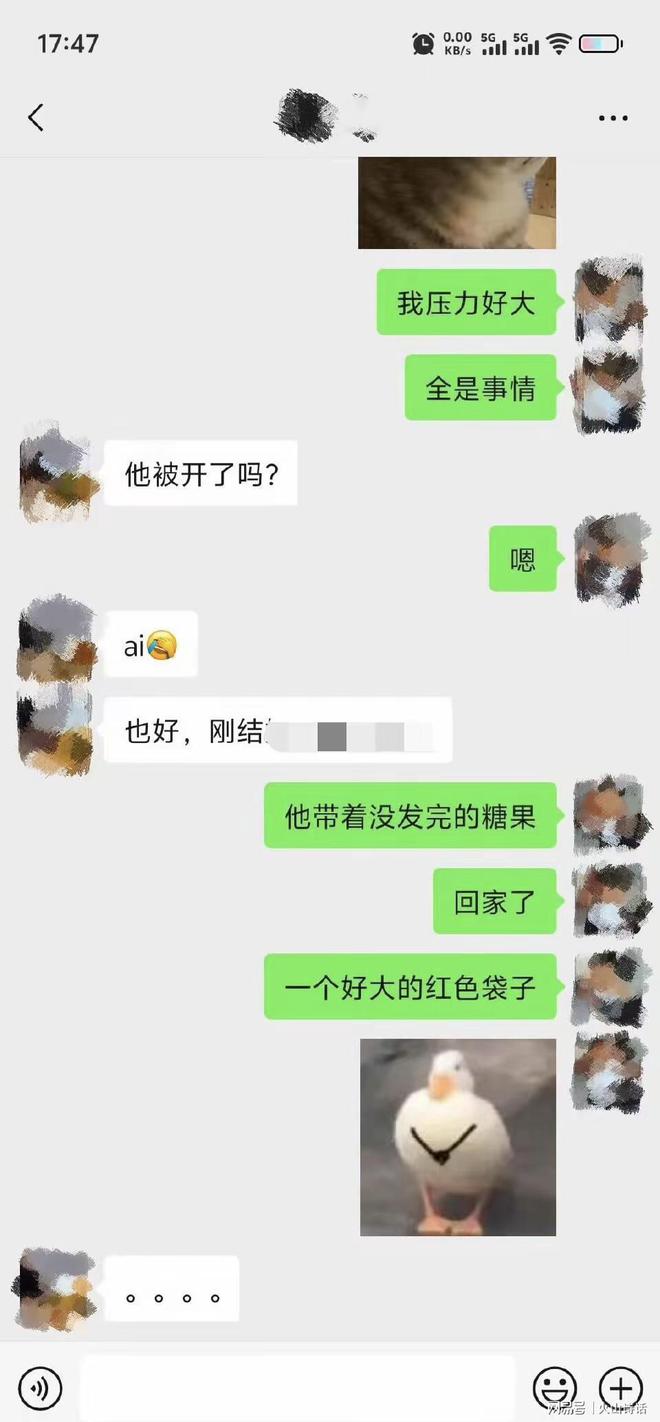Open the chat's three-dot options menu
The height and width of the screenshot is (1422, 660).
click(x=612, y=118)
